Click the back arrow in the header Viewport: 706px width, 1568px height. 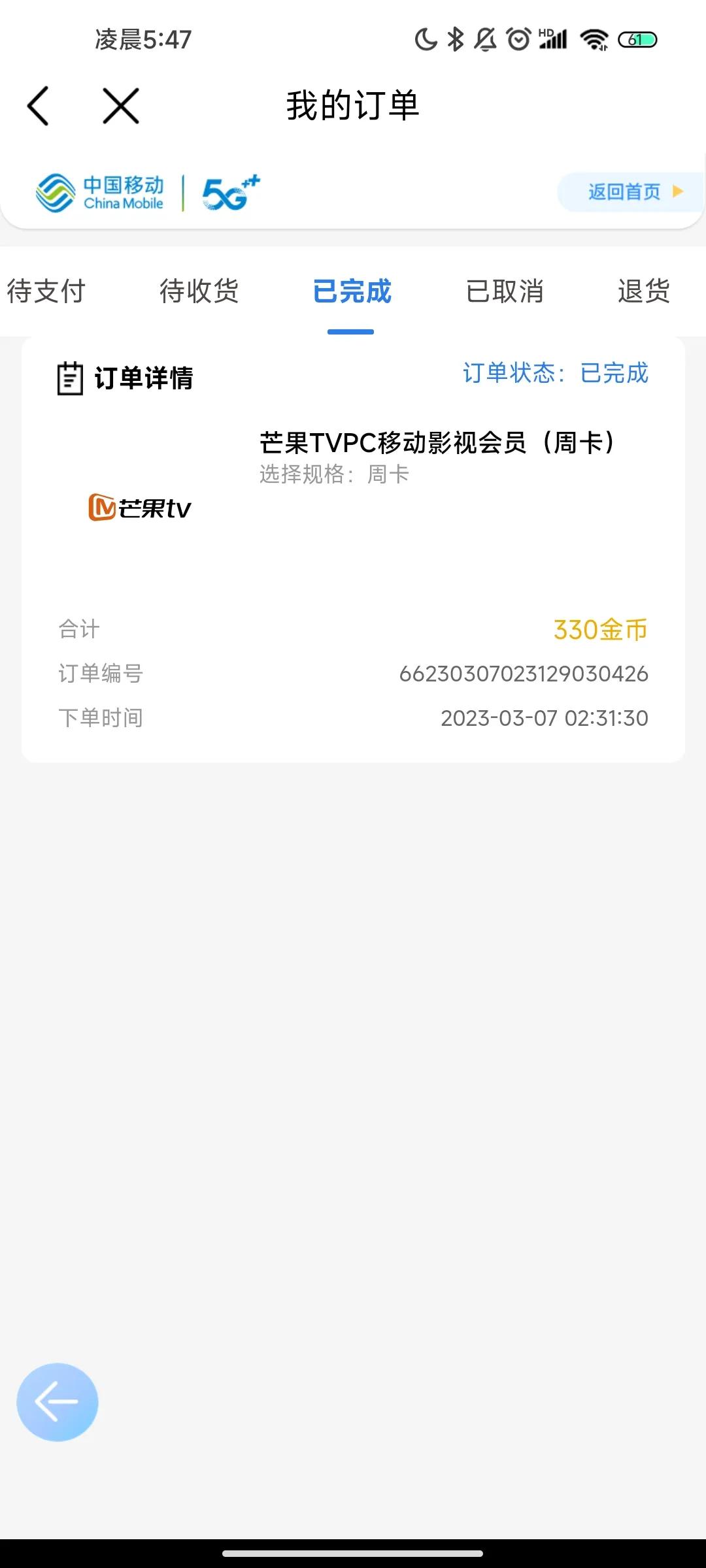39,105
